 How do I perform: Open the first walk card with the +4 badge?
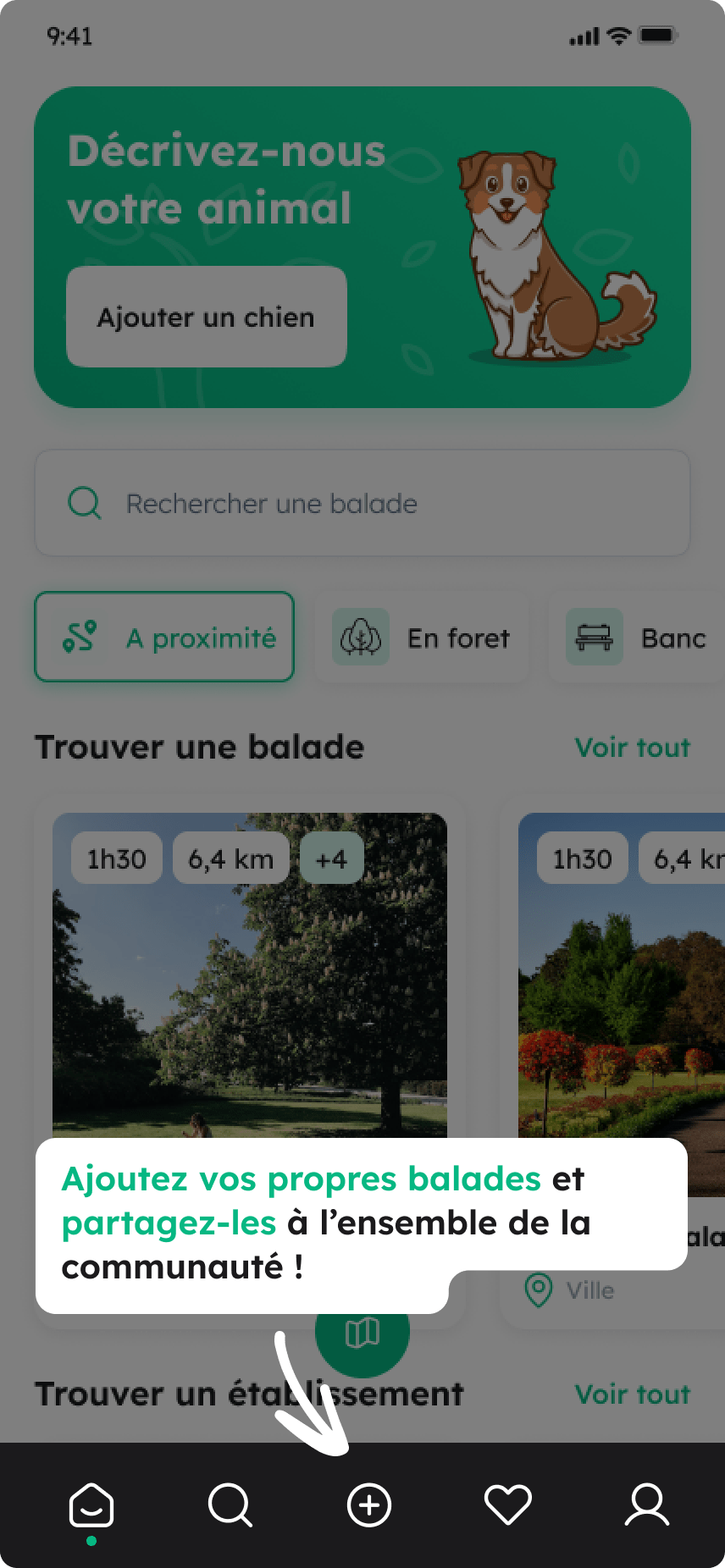(x=249, y=974)
